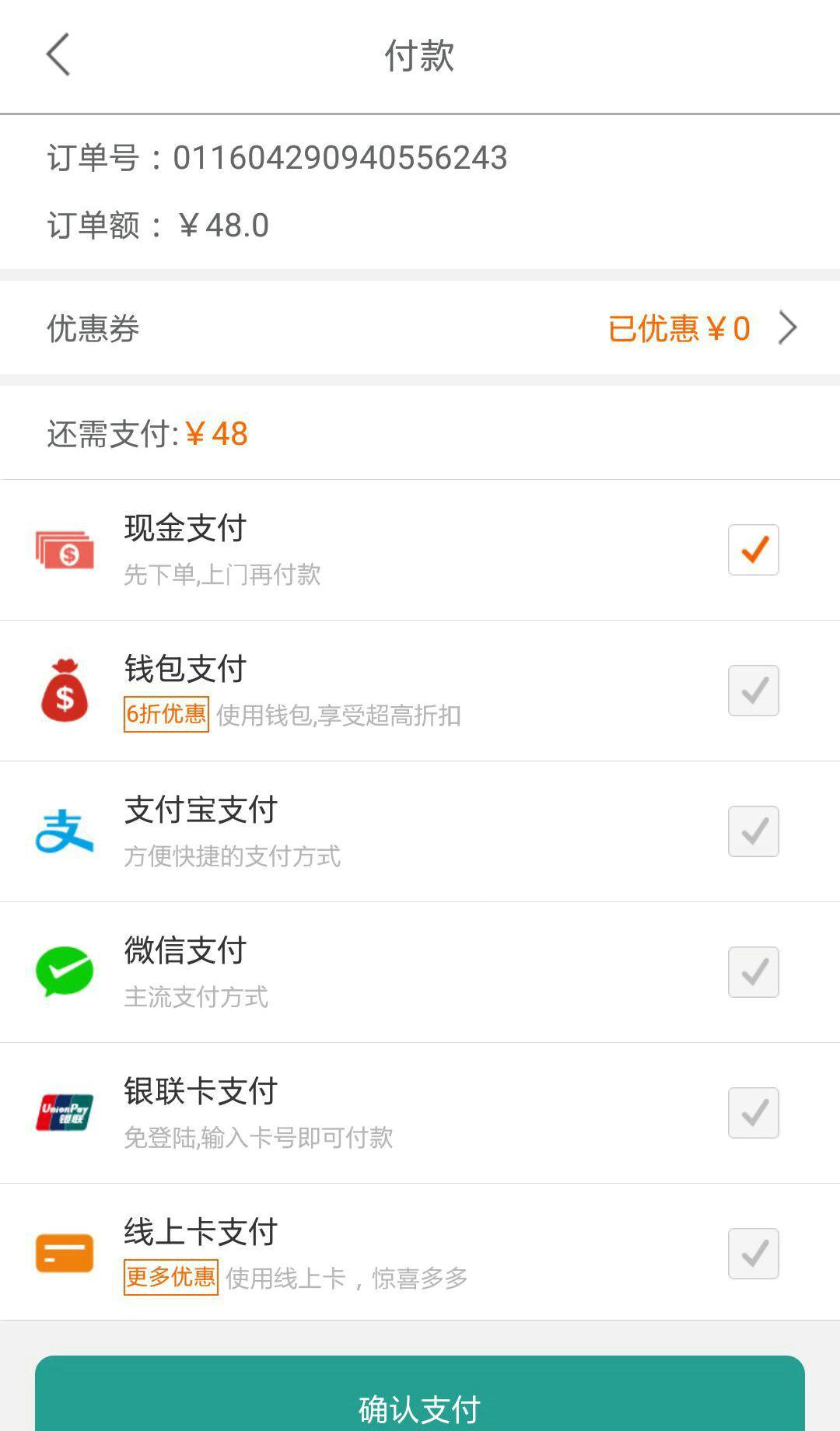Uncheck the 现金支付 payment checkbox
This screenshot has width=840, height=1431.
752,550
